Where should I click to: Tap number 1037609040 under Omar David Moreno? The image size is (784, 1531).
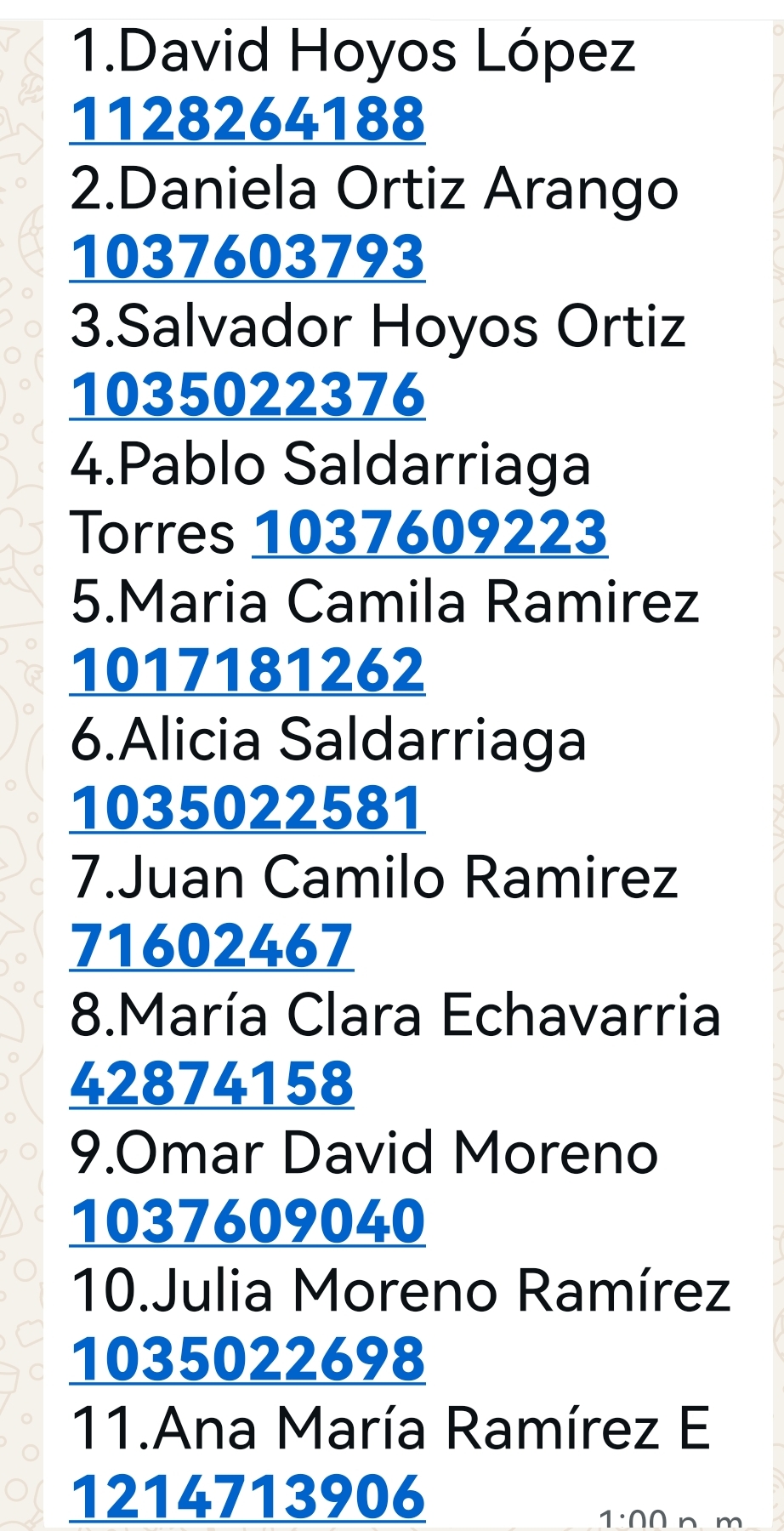(x=247, y=1222)
